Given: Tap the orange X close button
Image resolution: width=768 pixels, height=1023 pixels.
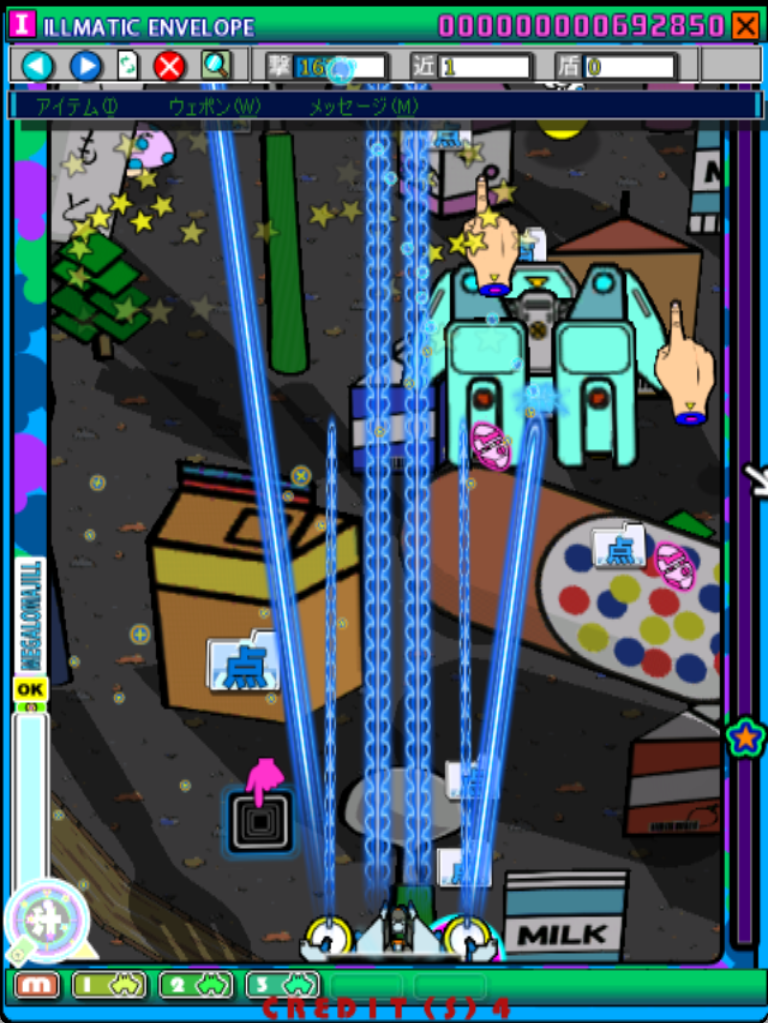Looking at the screenshot, I should tap(745, 25).
